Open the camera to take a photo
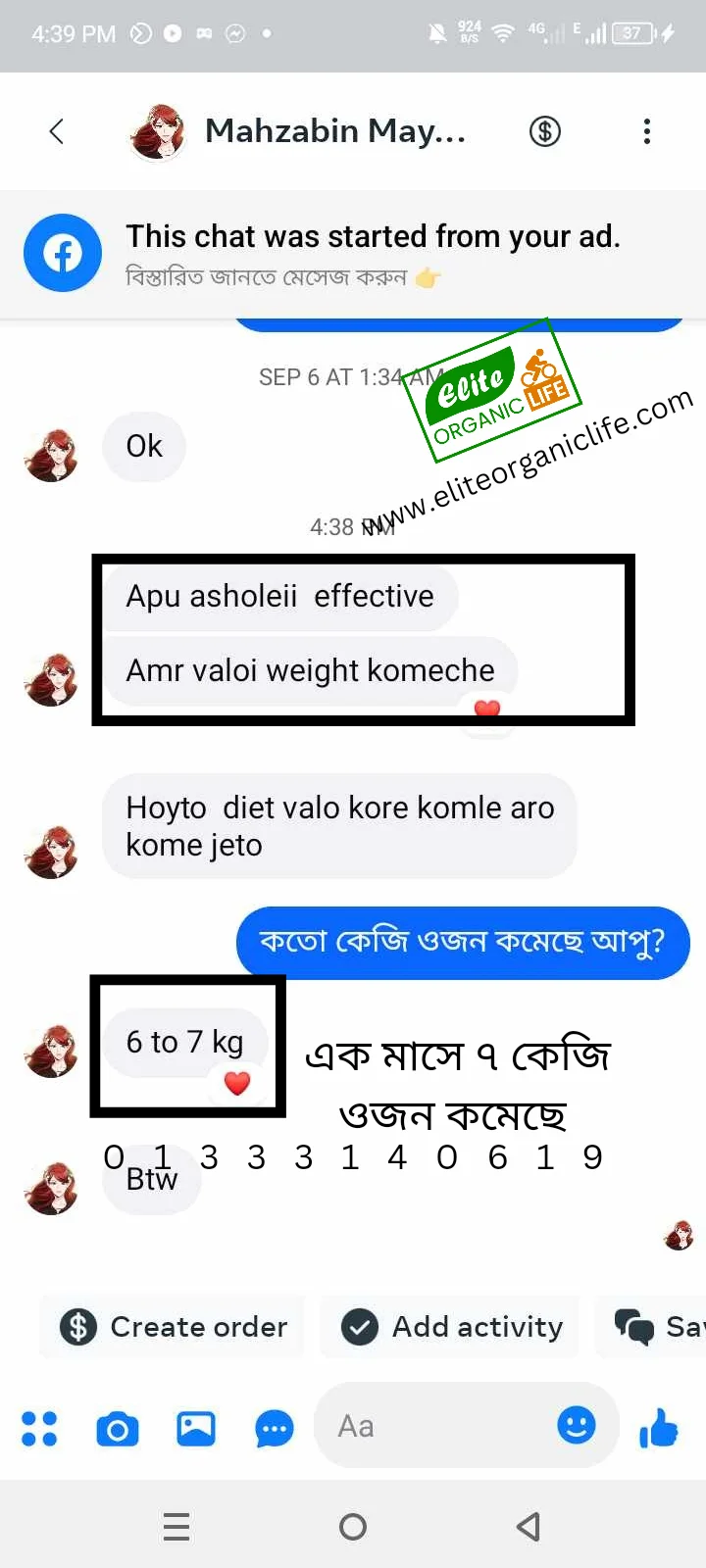The image size is (706, 1568). coord(118,1429)
